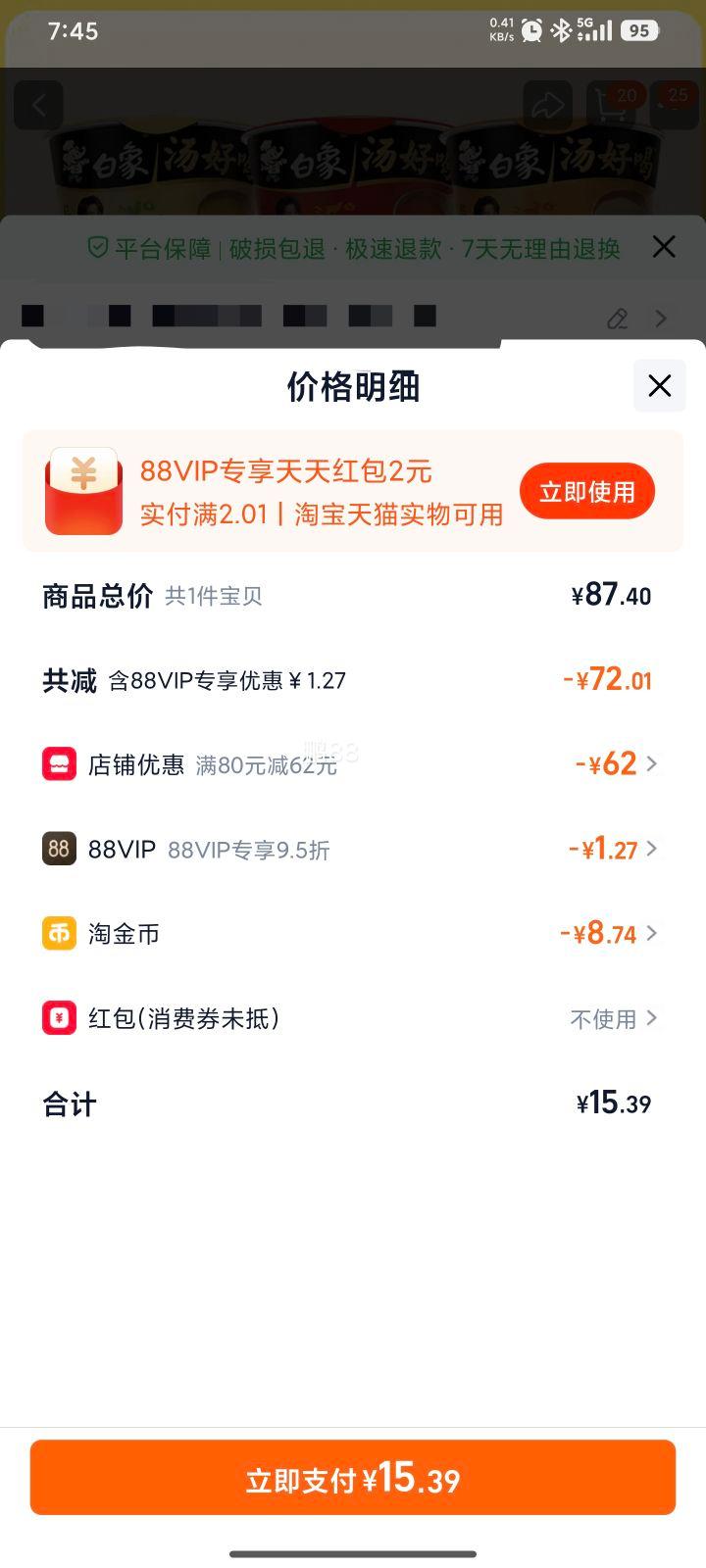Open the shopping cart icon

pos(612,105)
